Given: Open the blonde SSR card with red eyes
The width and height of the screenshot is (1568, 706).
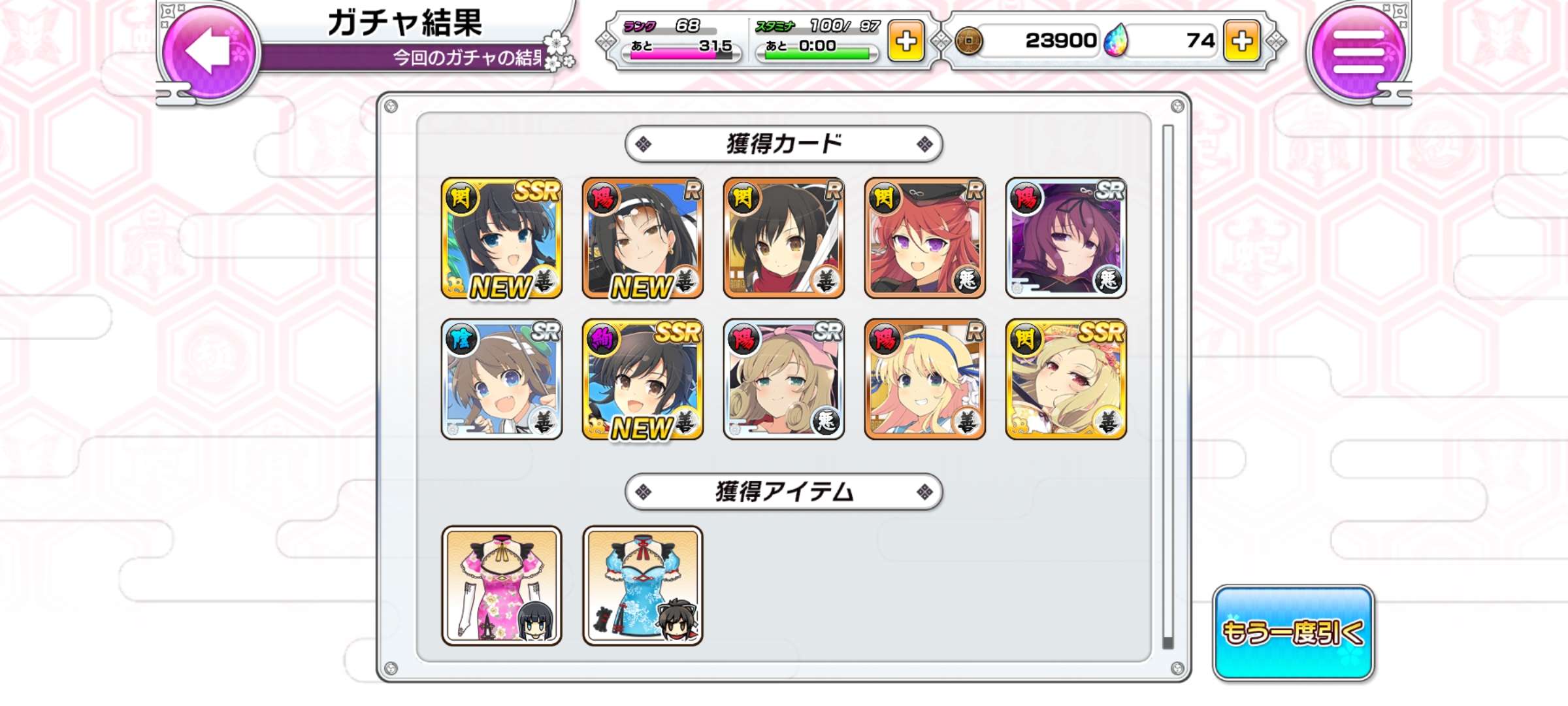Looking at the screenshot, I should pyautogui.click(x=1066, y=379).
